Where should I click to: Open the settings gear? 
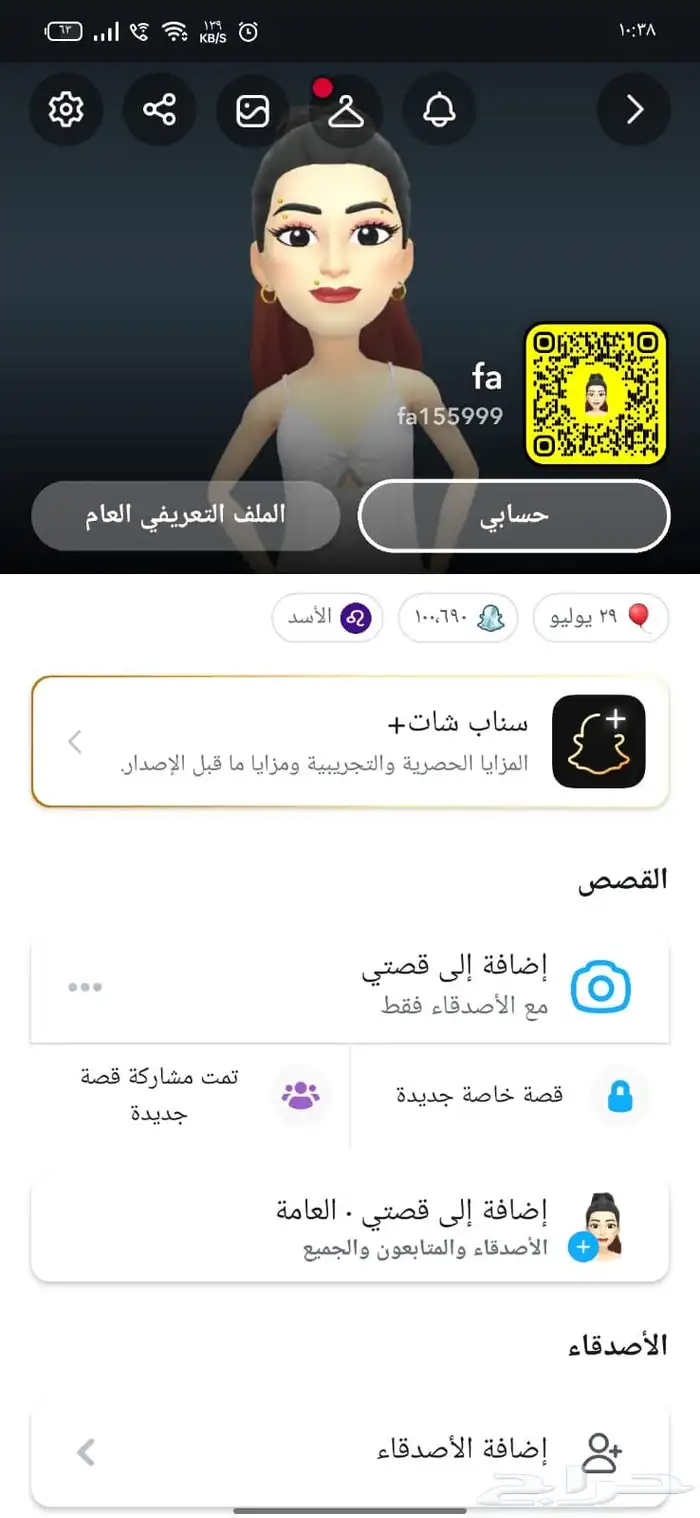coord(66,109)
